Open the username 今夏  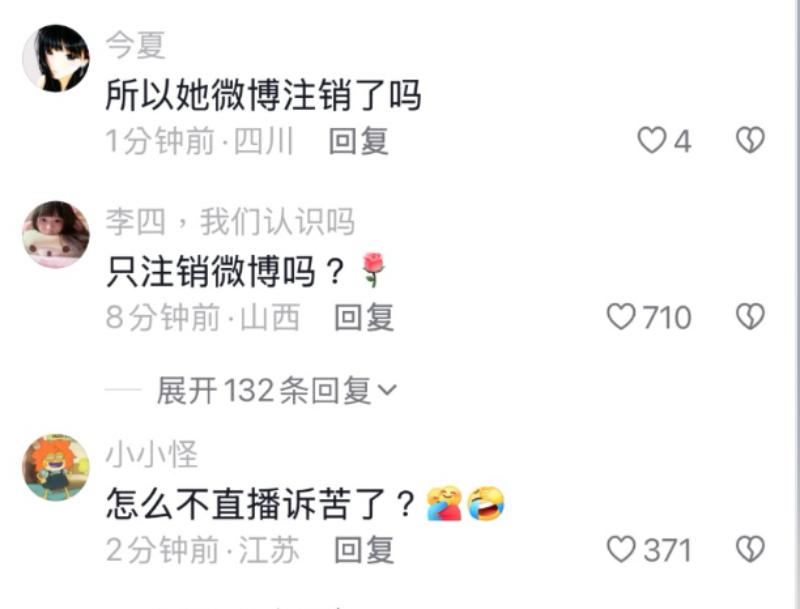tap(135, 45)
